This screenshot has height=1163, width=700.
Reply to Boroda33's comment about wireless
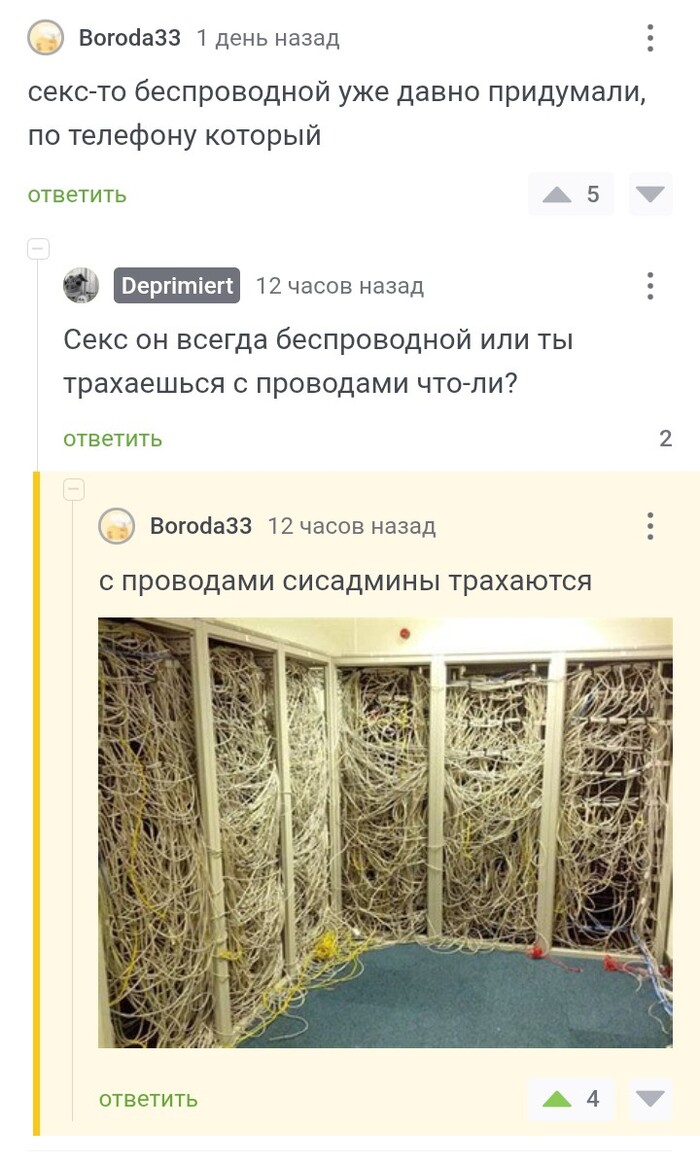click(77, 195)
